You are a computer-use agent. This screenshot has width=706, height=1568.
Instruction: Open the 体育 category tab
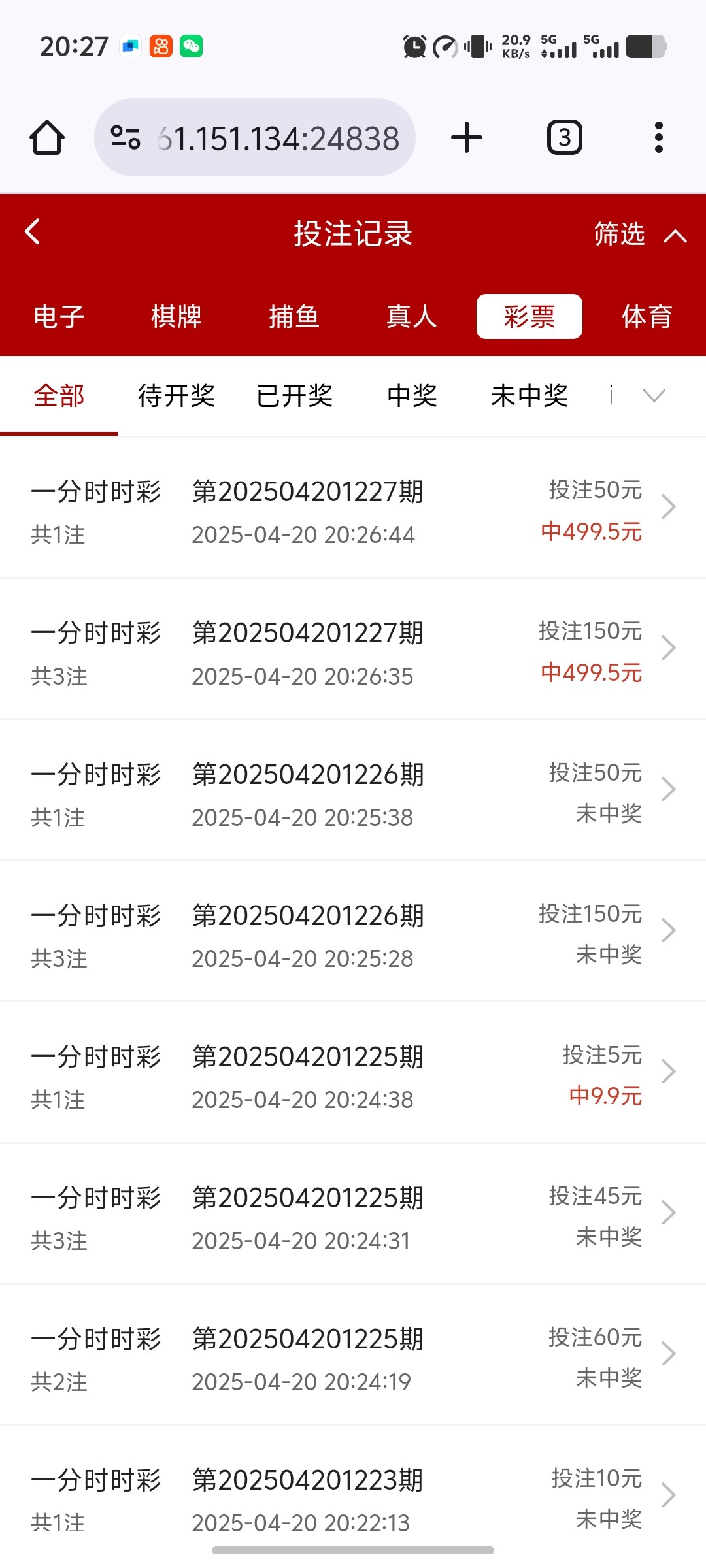point(647,317)
